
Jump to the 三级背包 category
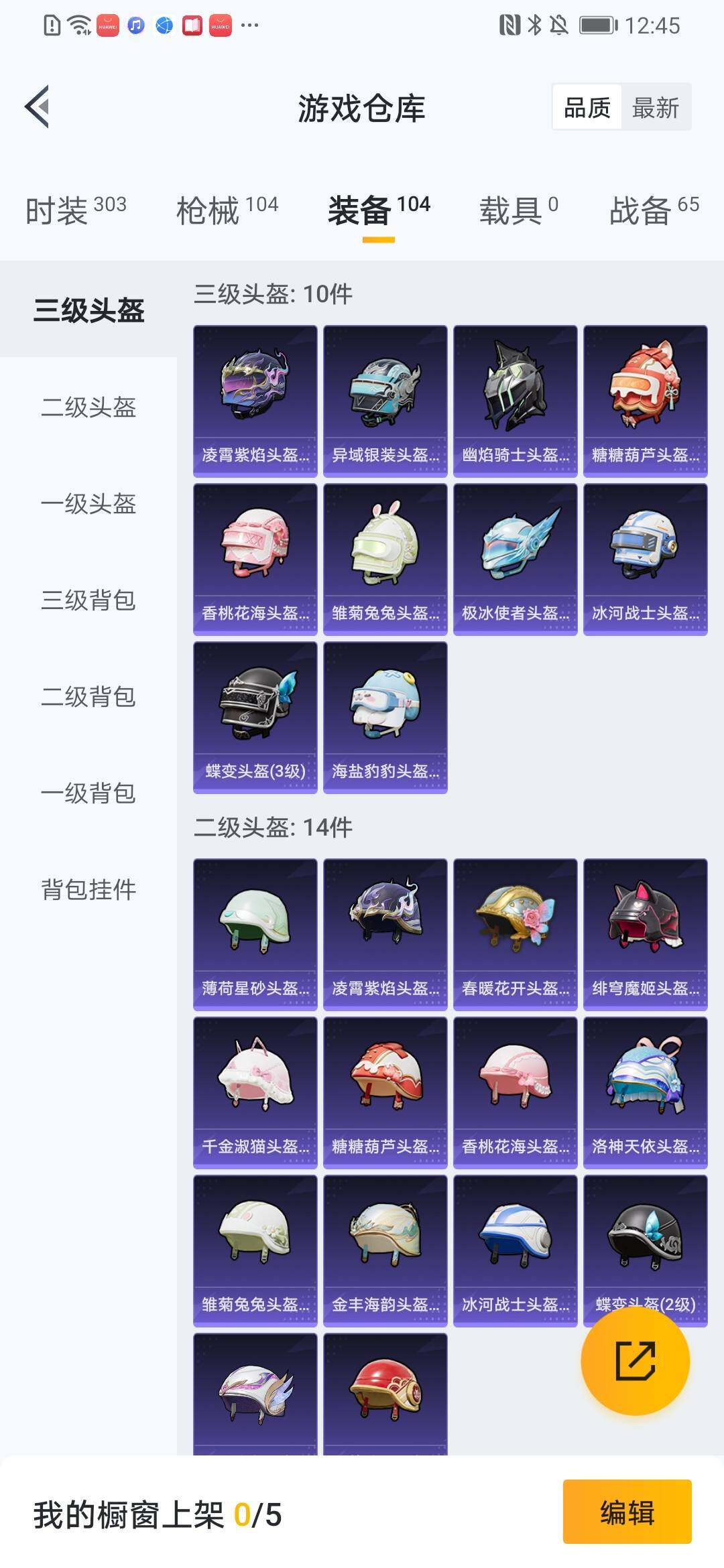click(88, 600)
